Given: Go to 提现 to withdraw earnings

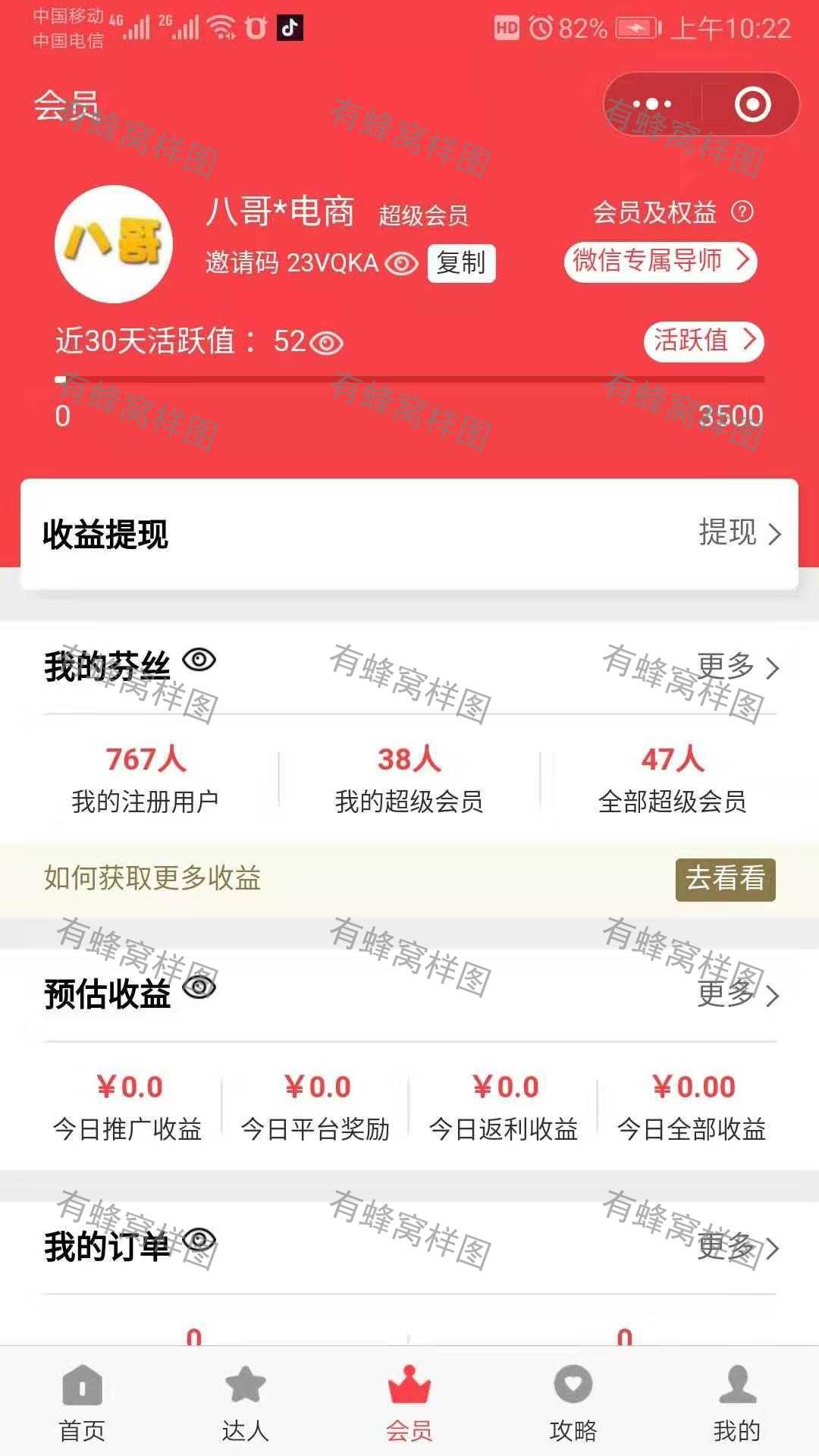Looking at the screenshot, I should coord(739,533).
